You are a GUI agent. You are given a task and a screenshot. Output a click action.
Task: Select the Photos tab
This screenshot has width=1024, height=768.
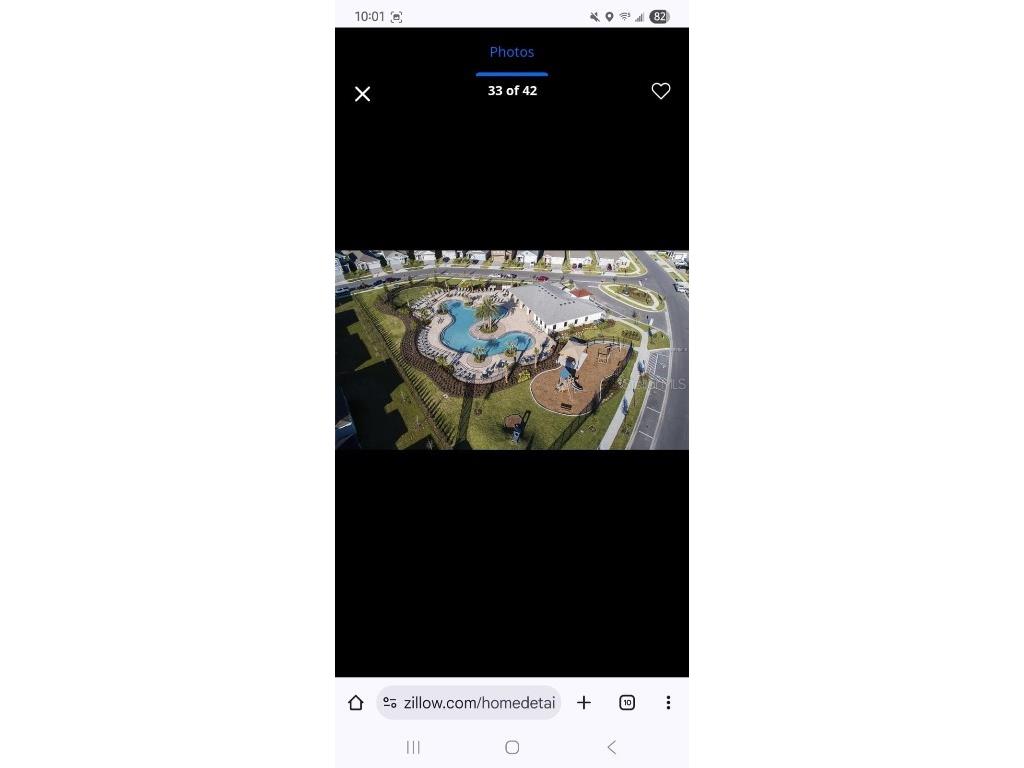point(511,52)
